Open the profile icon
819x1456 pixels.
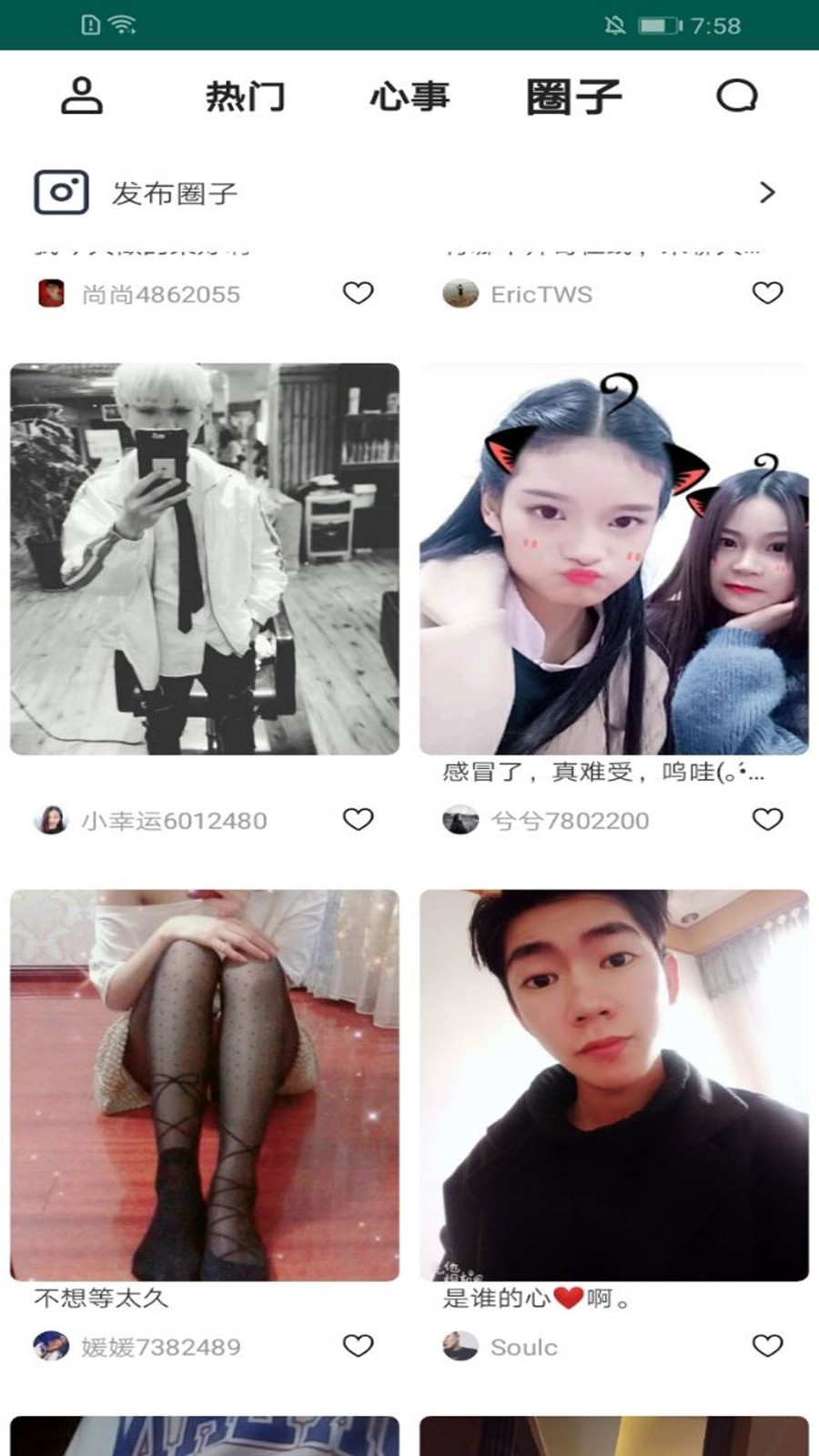82,96
